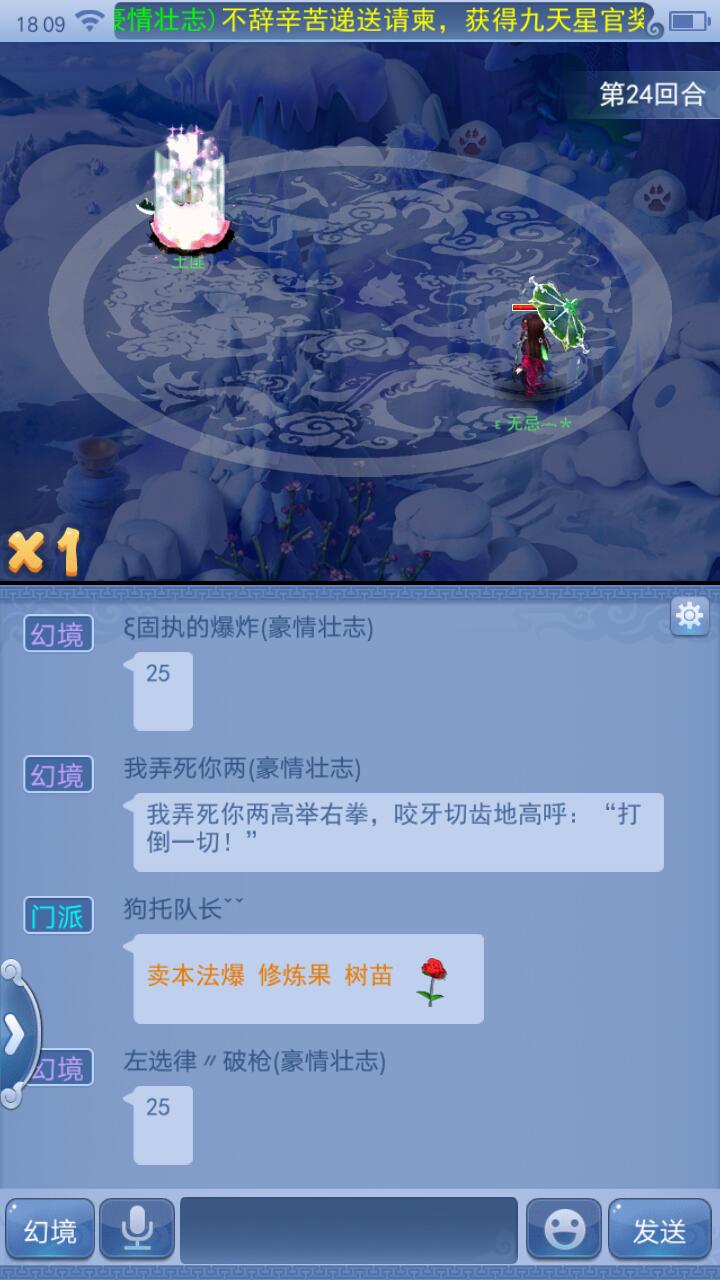Tap the 幻境 channel selector button
This screenshot has width=720, height=1280.
(x=50, y=1230)
